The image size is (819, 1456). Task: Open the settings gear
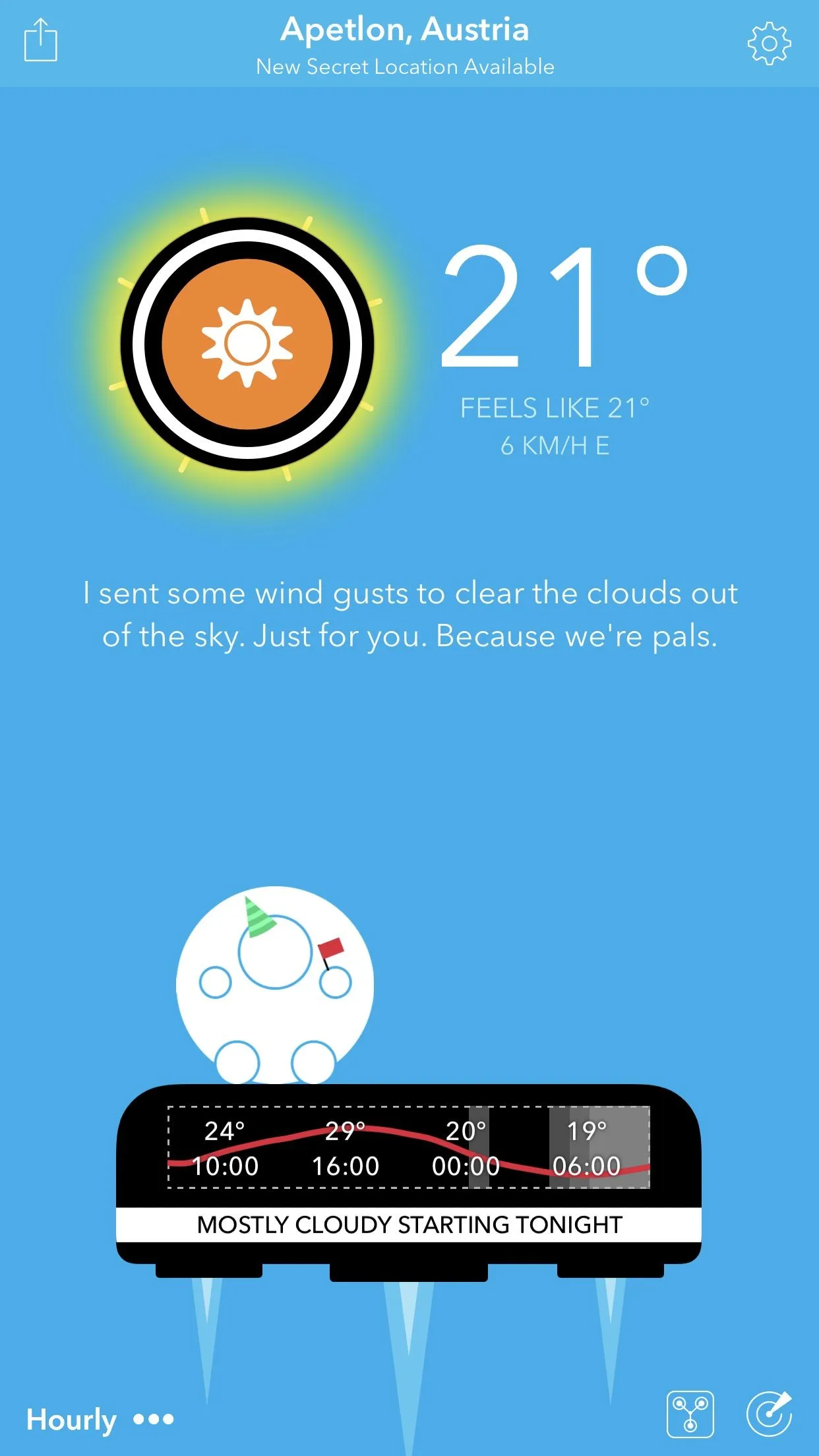[769, 44]
